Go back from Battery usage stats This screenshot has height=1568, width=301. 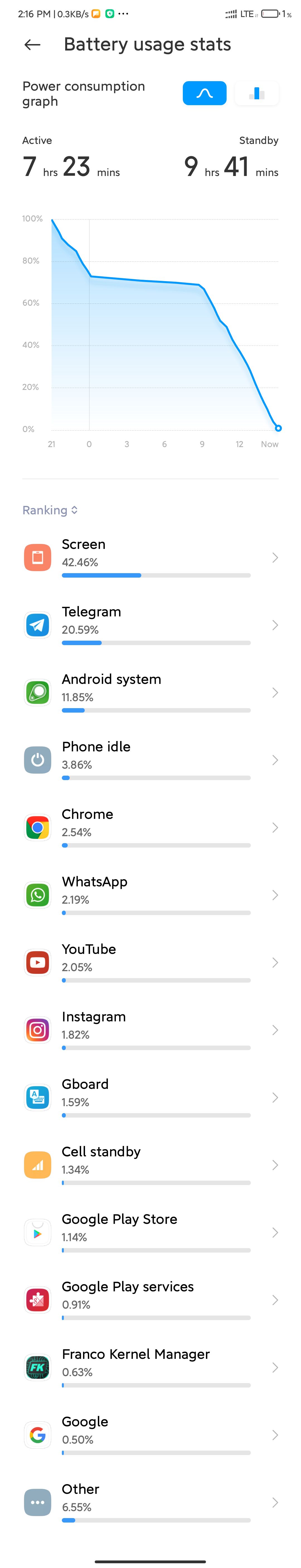[32, 44]
